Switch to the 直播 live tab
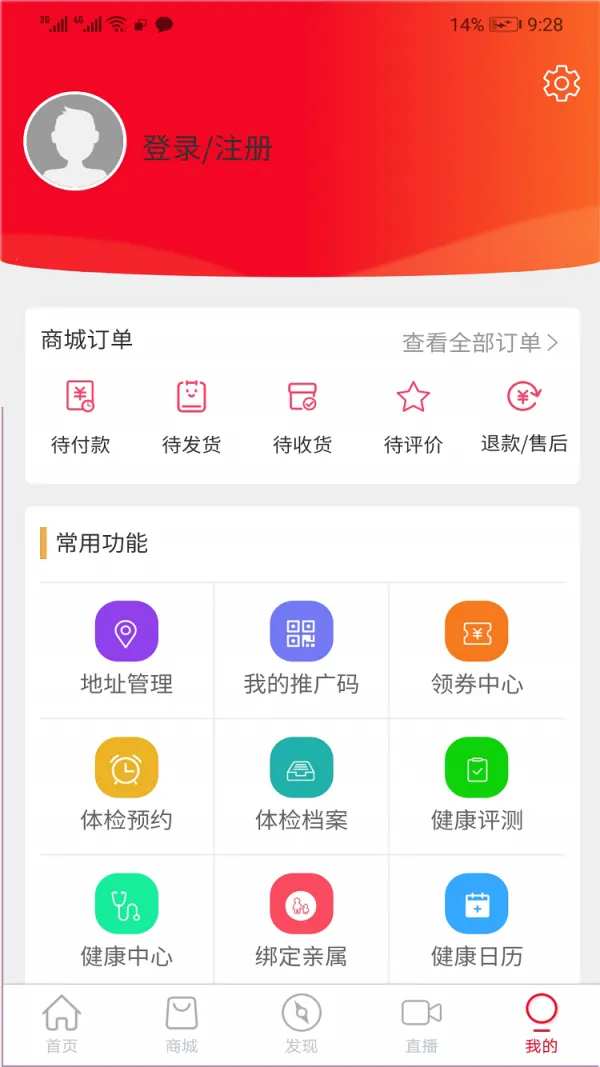This screenshot has height=1067, width=600. pyautogui.click(x=421, y=1025)
